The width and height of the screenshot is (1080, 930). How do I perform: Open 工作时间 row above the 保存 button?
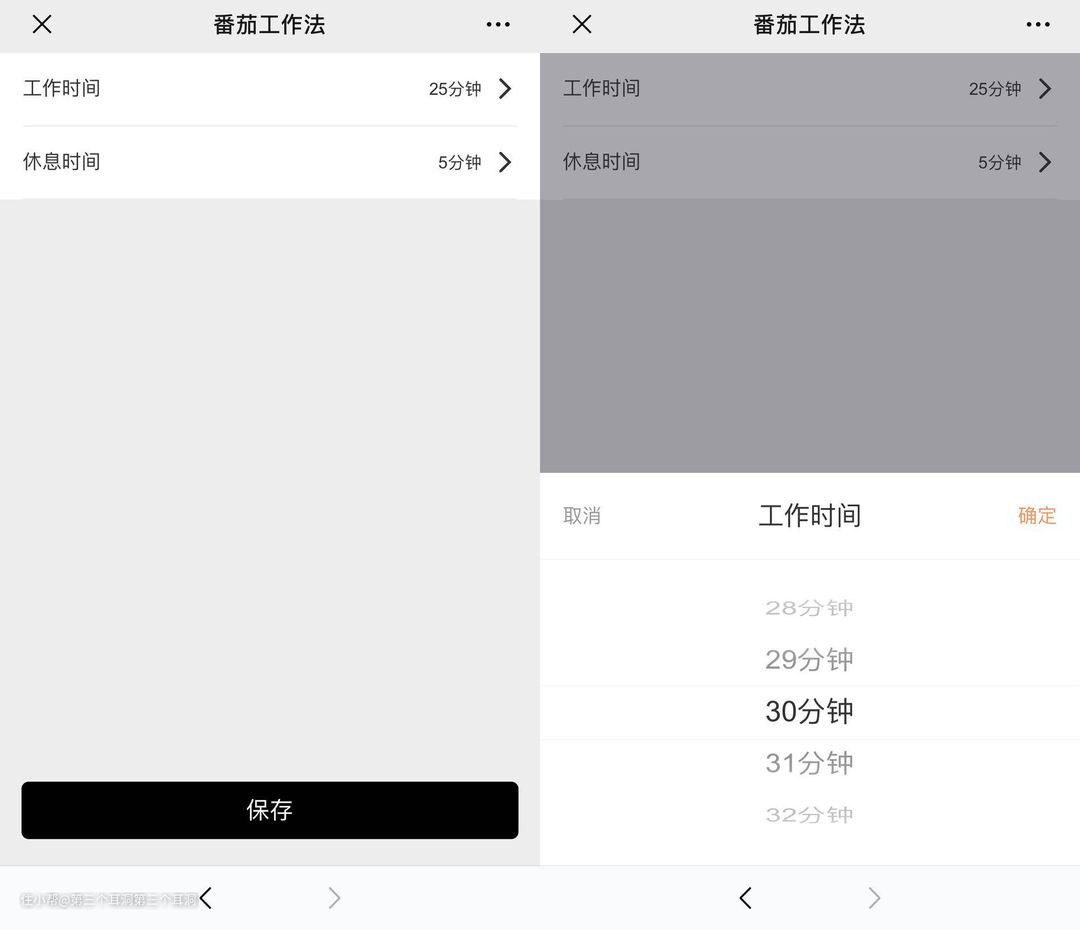(x=270, y=89)
